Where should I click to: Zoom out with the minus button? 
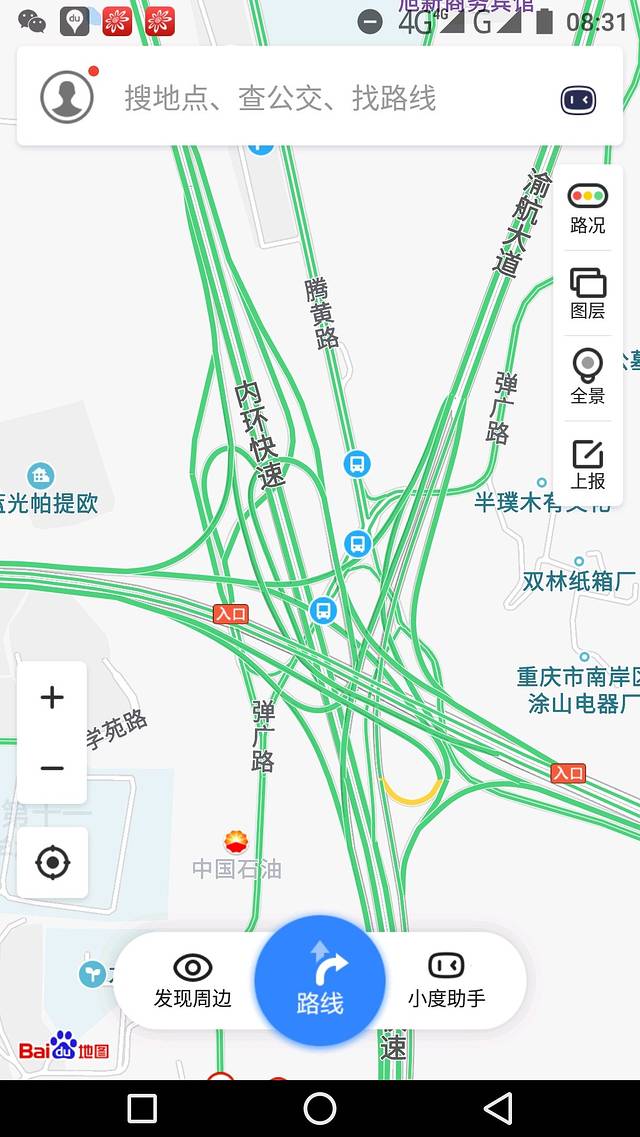click(x=52, y=768)
